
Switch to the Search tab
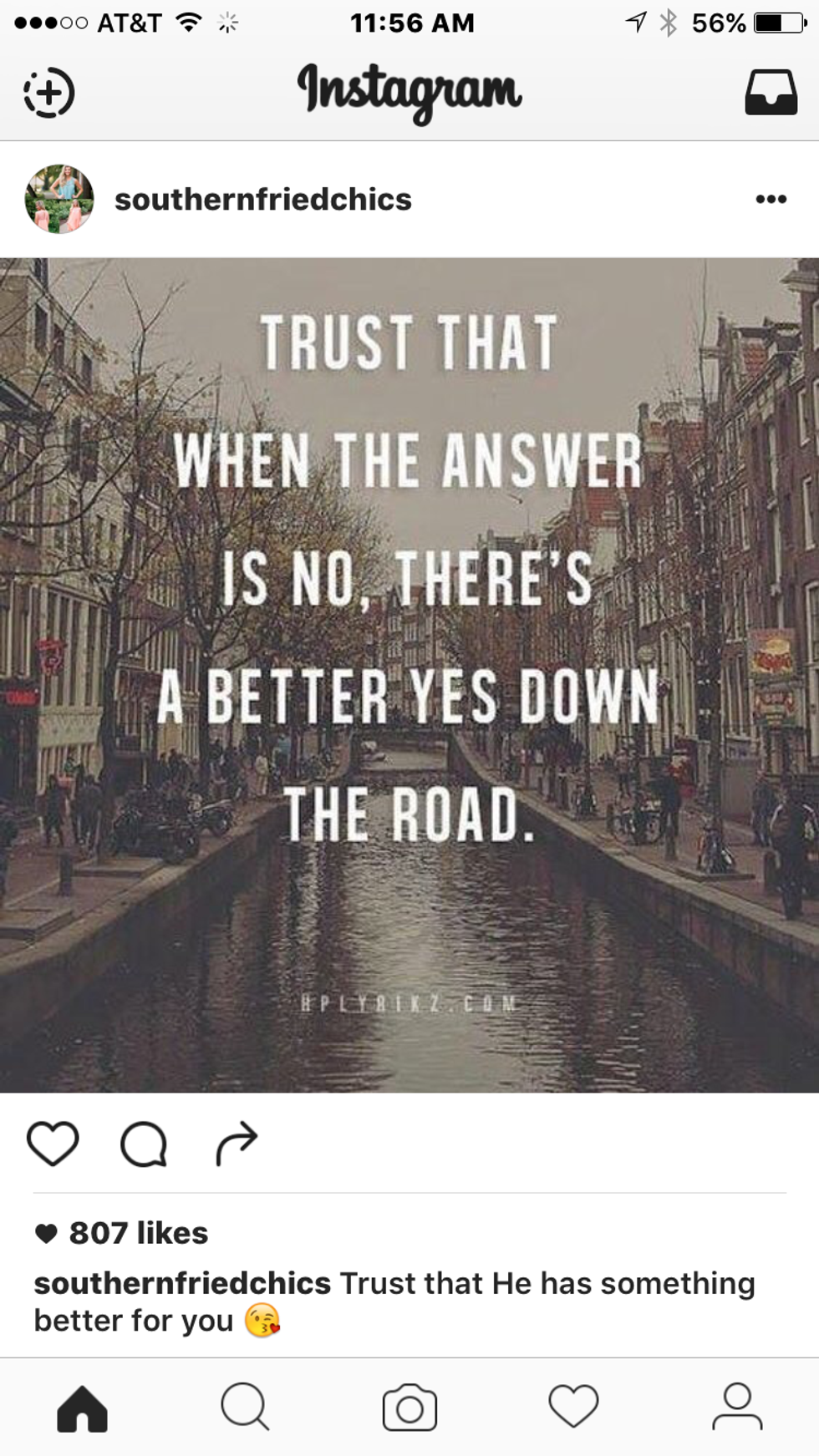245,1407
